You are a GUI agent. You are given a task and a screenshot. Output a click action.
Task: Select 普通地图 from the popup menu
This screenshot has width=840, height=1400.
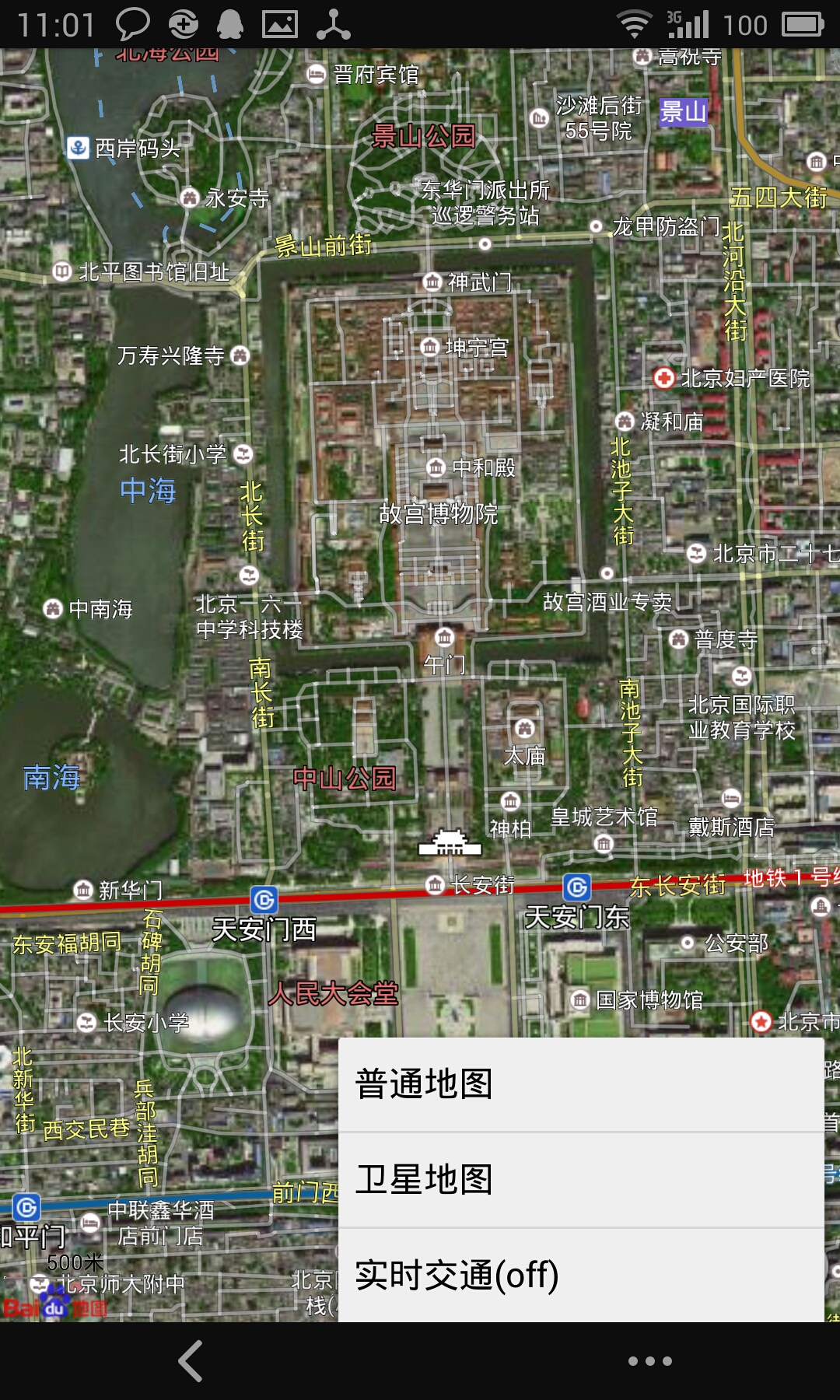tap(580, 1084)
